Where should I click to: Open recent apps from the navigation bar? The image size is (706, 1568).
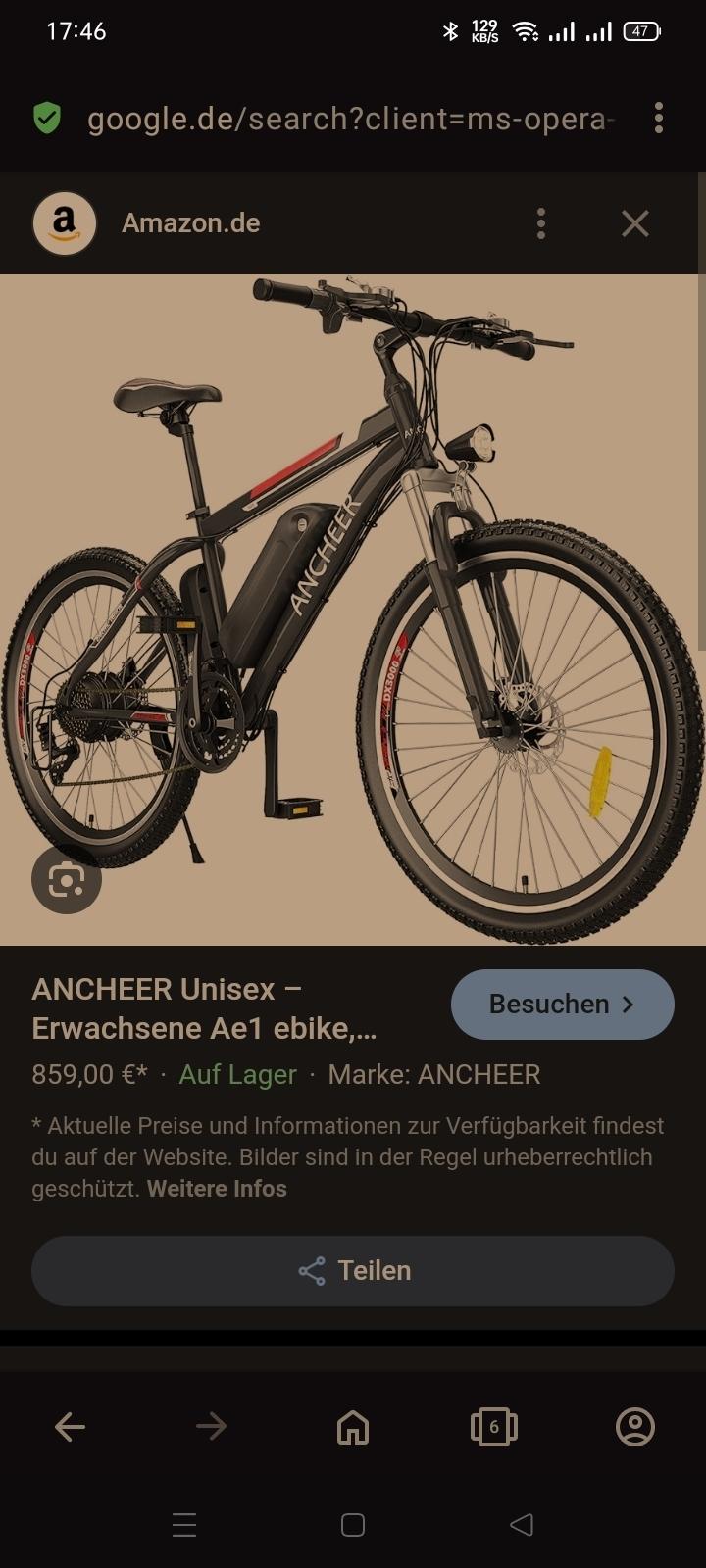(184, 1525)
